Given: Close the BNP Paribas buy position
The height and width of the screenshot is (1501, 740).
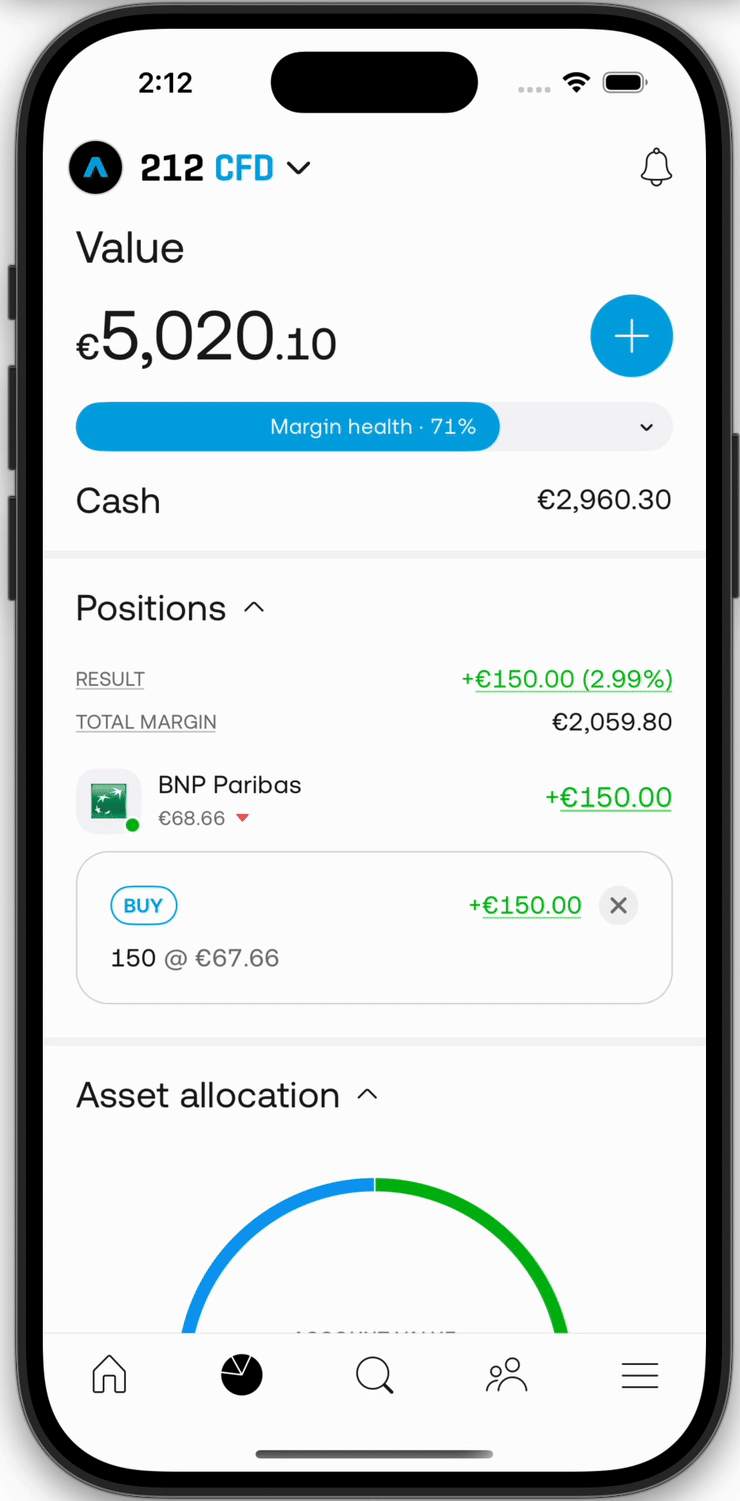Looking at the screenshot, I should point(618,905).
